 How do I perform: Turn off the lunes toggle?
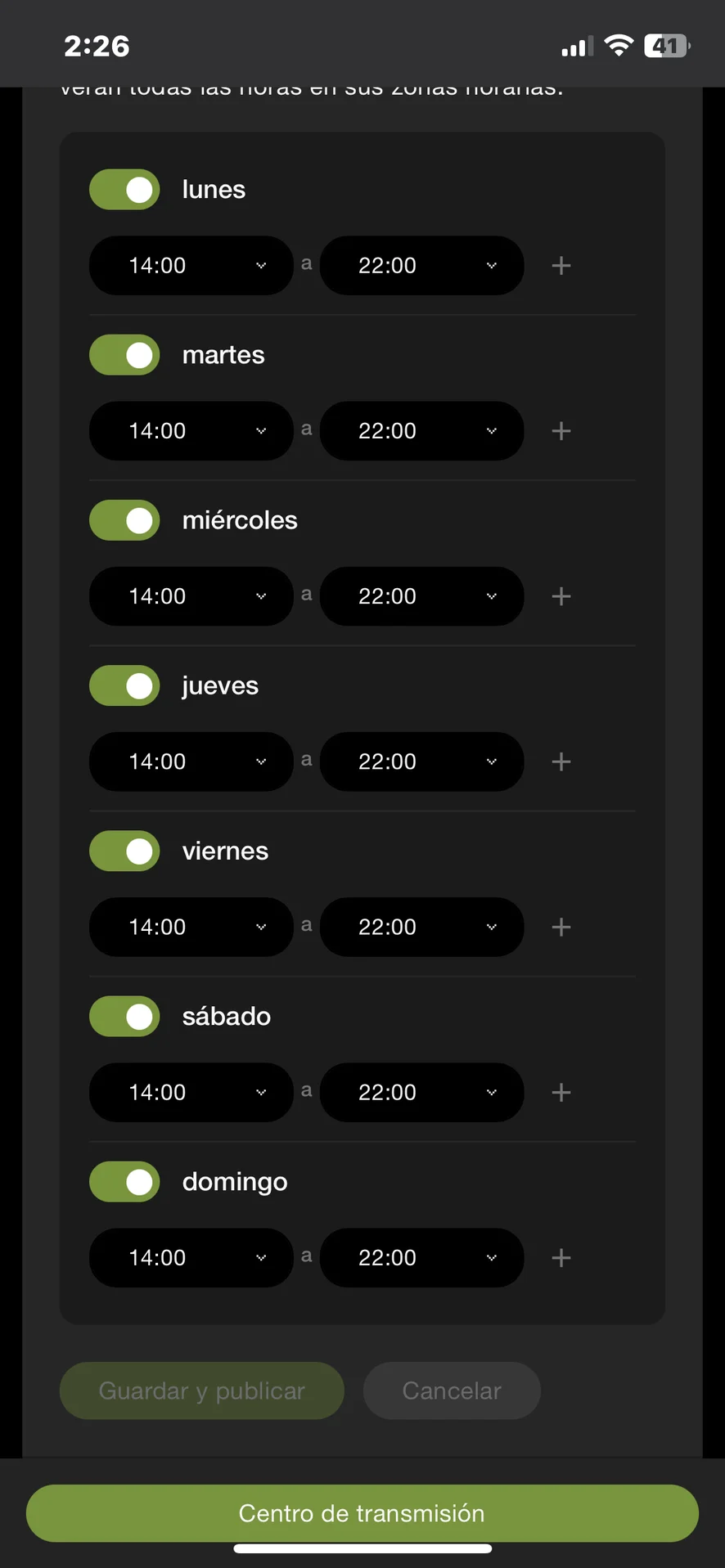124,190
